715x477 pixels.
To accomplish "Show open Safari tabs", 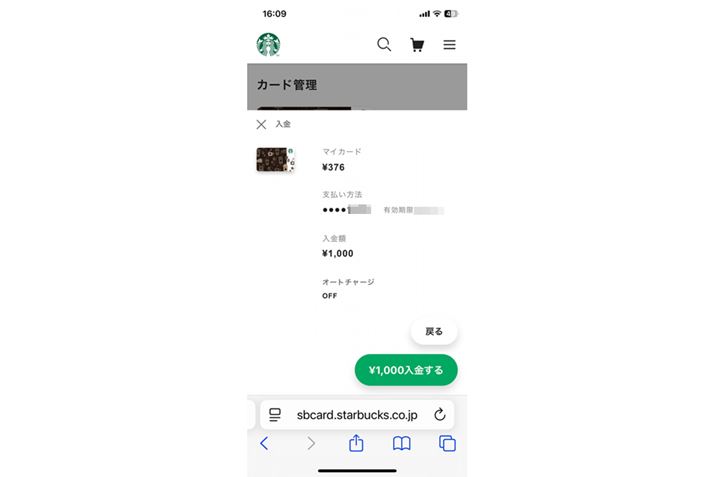I will tap(447, 443).
